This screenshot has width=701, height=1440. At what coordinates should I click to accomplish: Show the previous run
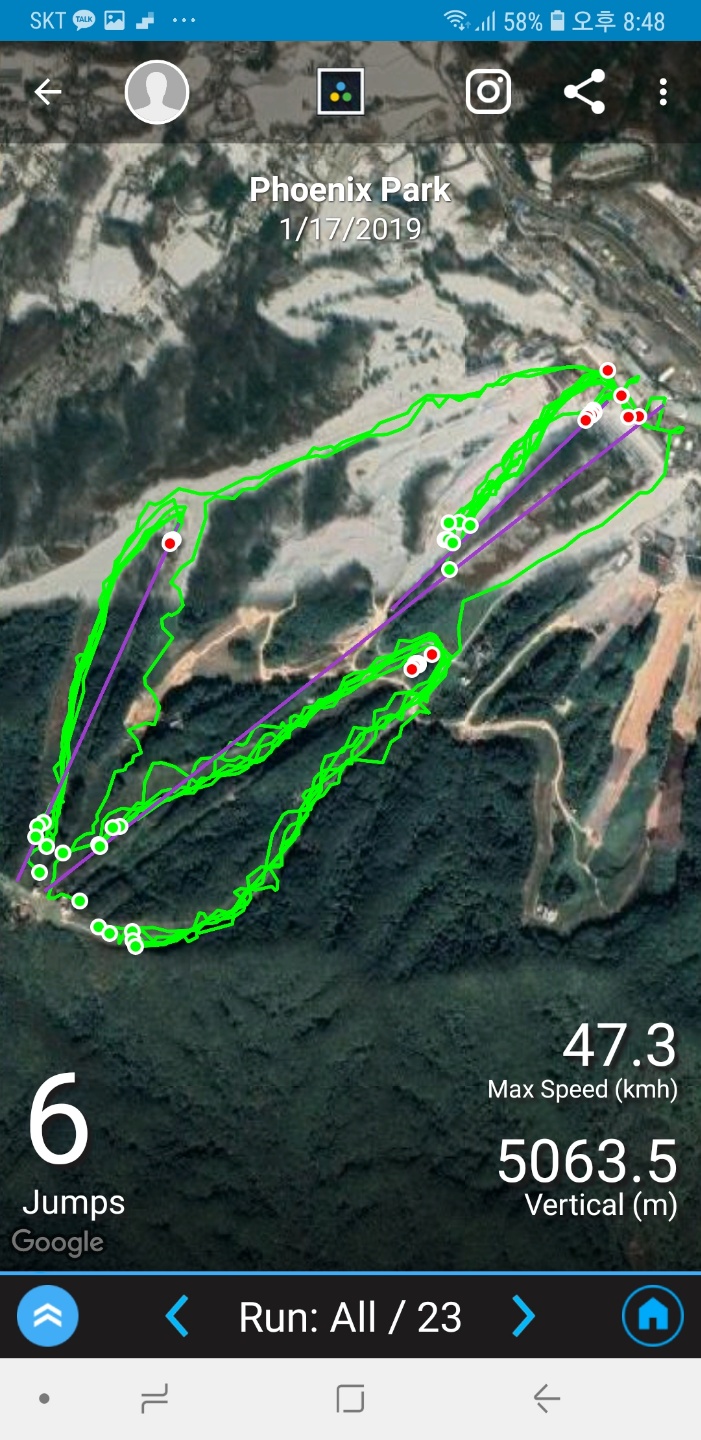[x=177, y=1316]
